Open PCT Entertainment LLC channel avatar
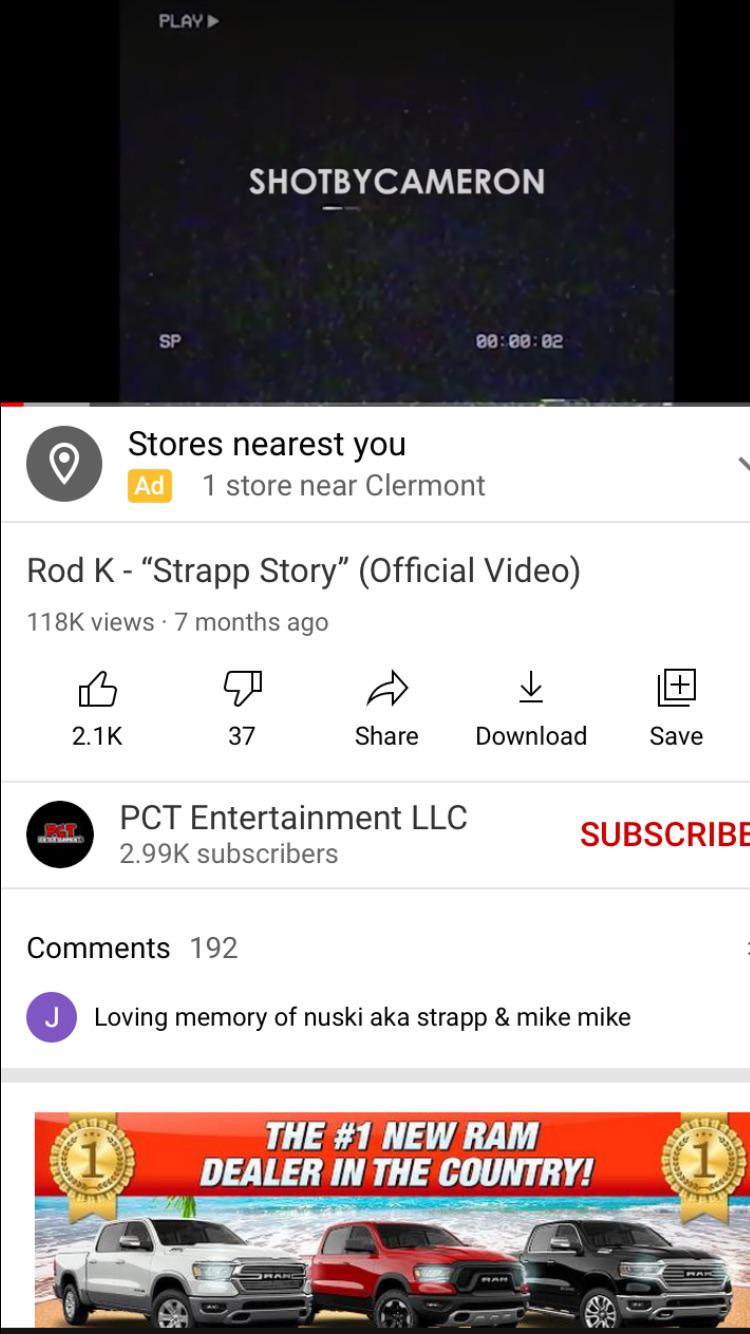The height and width of the screenshot is (1334, 750). pos(59,833)
